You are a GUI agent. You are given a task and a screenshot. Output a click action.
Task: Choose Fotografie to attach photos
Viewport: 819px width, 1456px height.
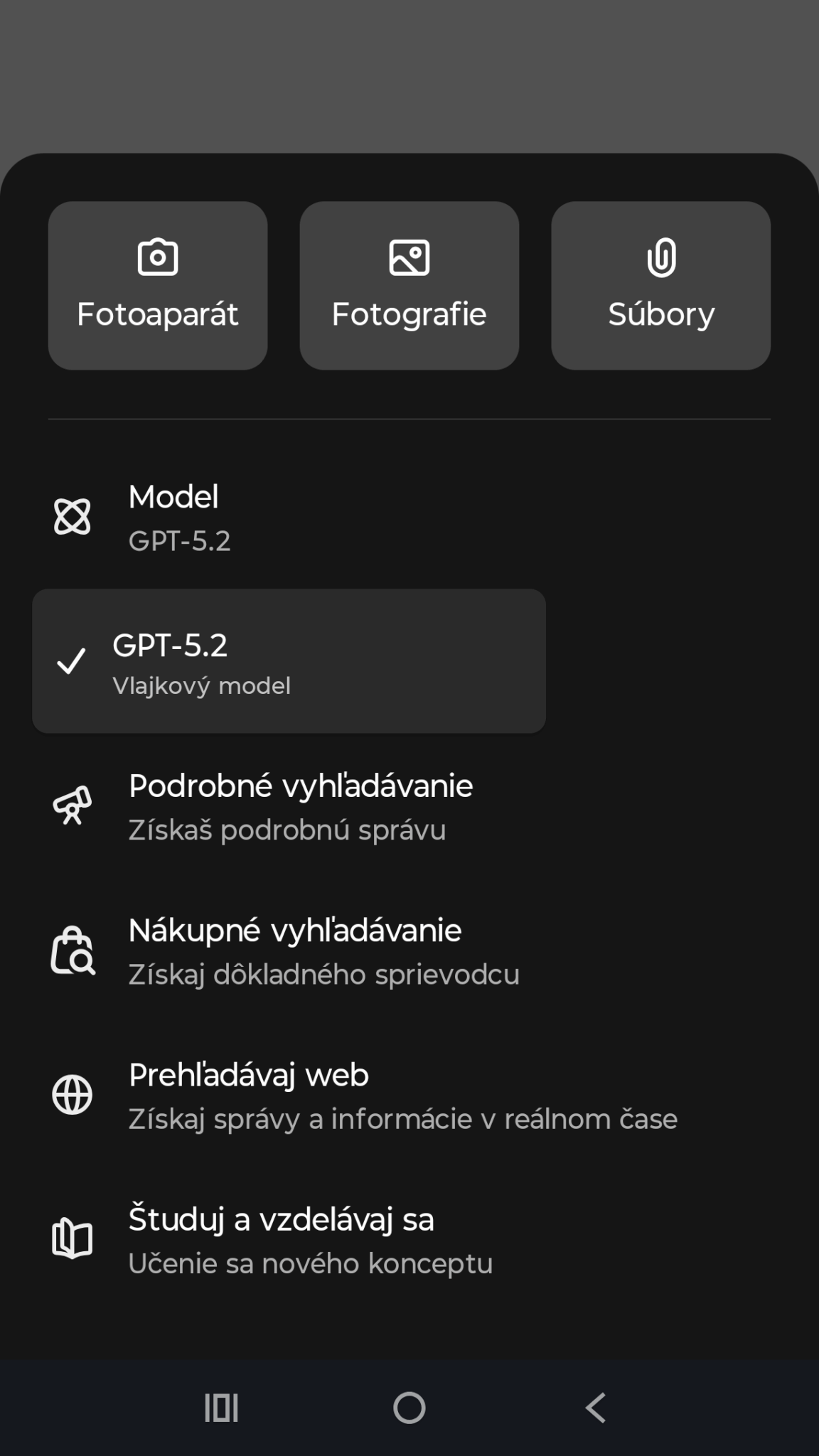coord(409,285)
